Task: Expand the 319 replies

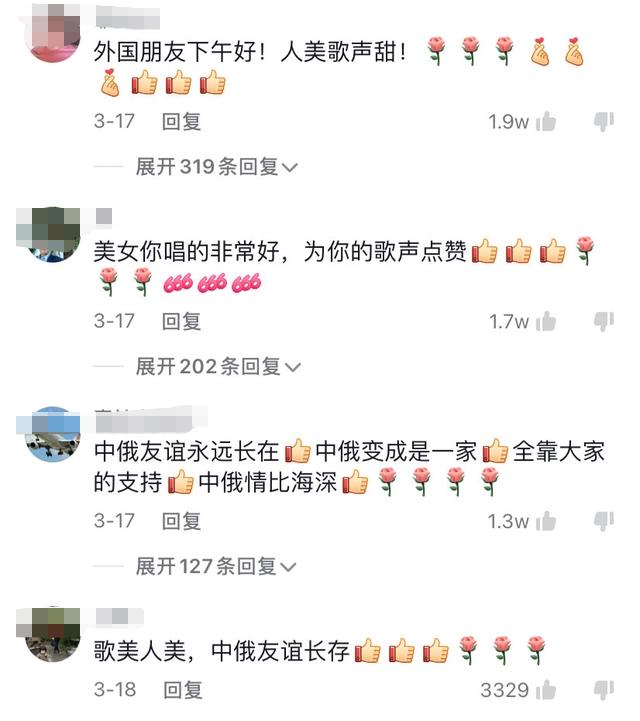Action: click(x=216, y=167)
